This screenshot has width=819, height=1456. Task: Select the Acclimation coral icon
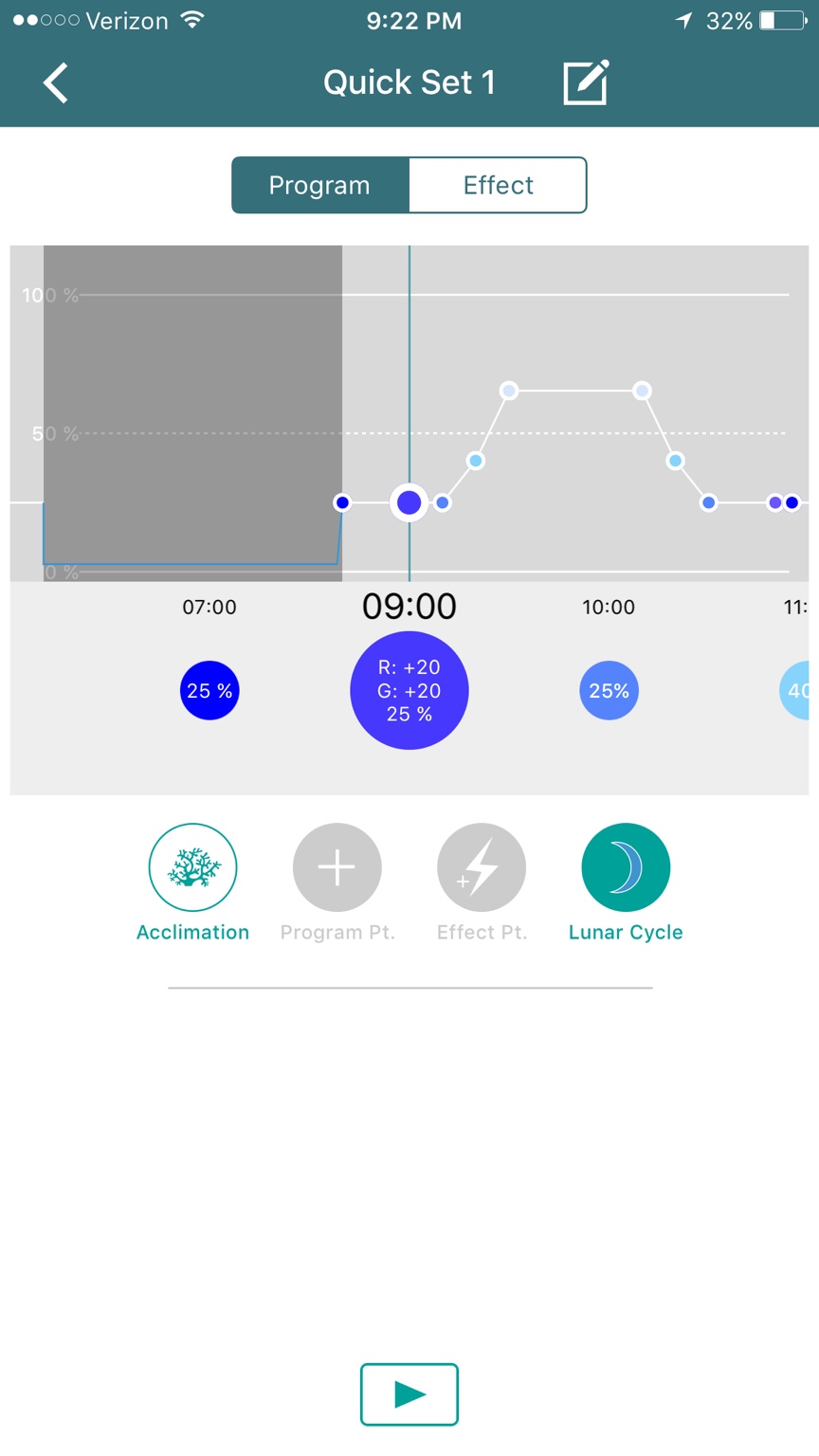pos(192,866)
